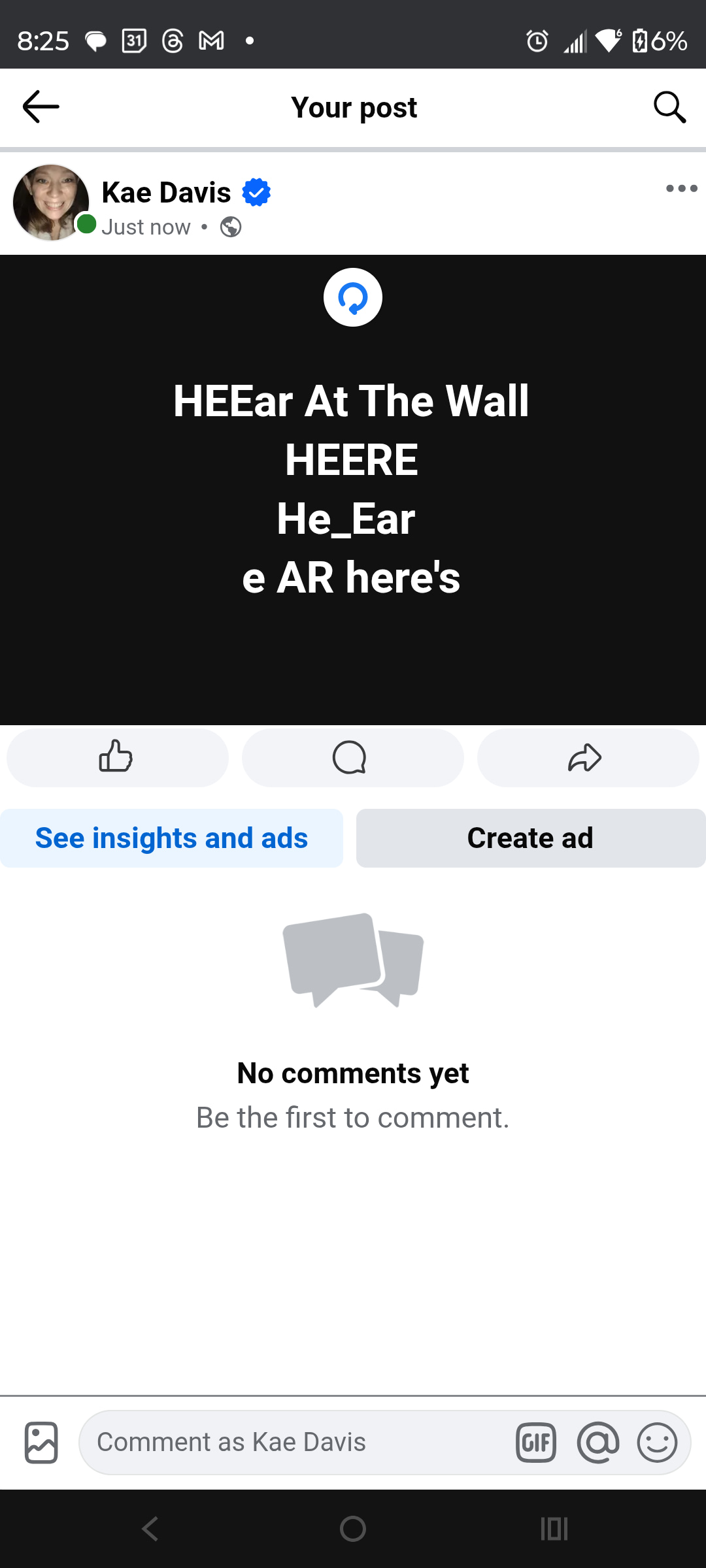Screen dimensions: 706x1568
Task: Select the emoji icon to add a smiley
Action: coord(658,1443)
